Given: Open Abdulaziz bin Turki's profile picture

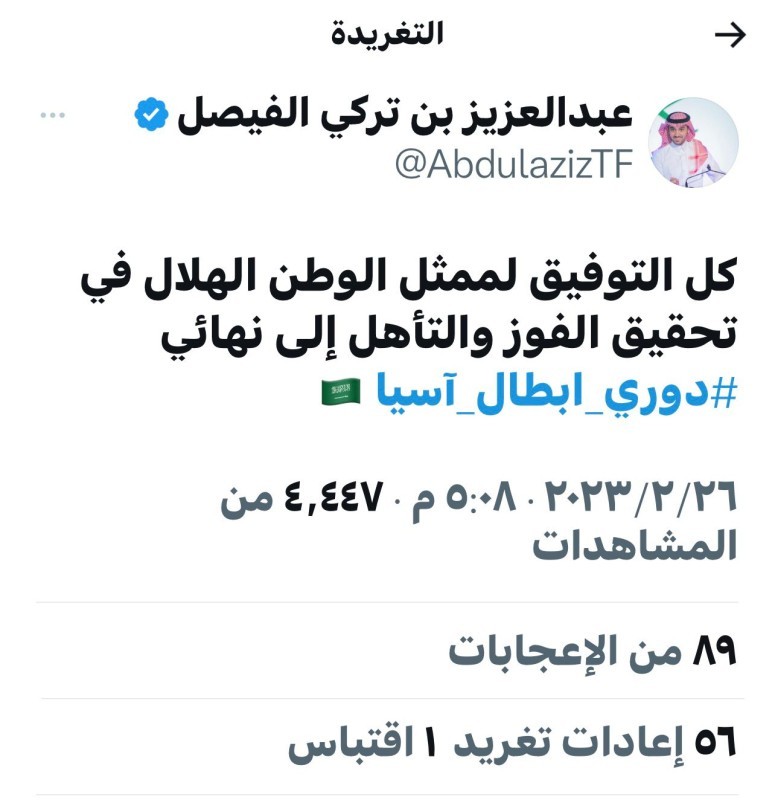Looking at the screenshot, I should (x=694, y=142).
